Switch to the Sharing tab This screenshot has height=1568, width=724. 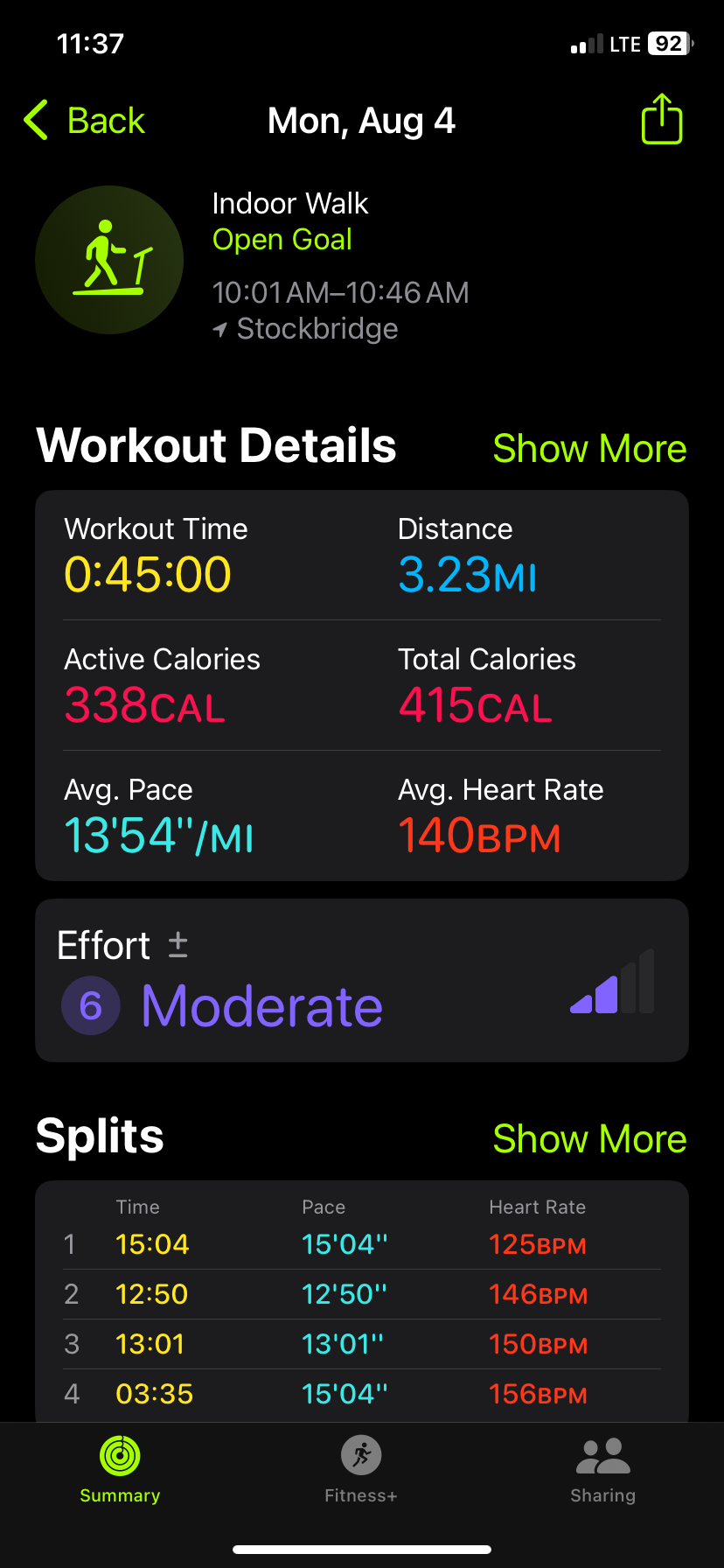[x=602, y=1470]
